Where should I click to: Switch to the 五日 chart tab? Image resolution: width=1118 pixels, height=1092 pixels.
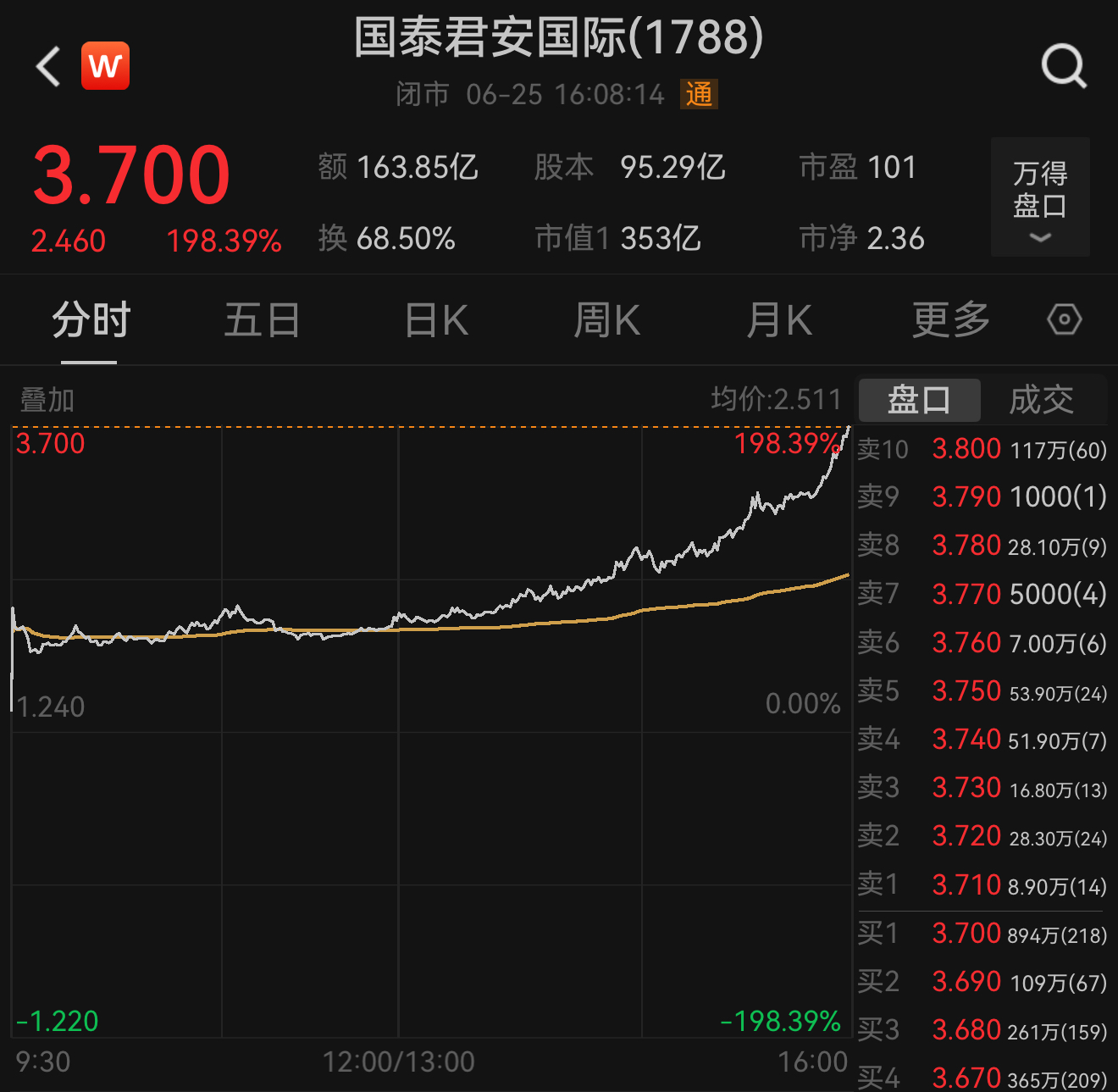tap(262, 320)
